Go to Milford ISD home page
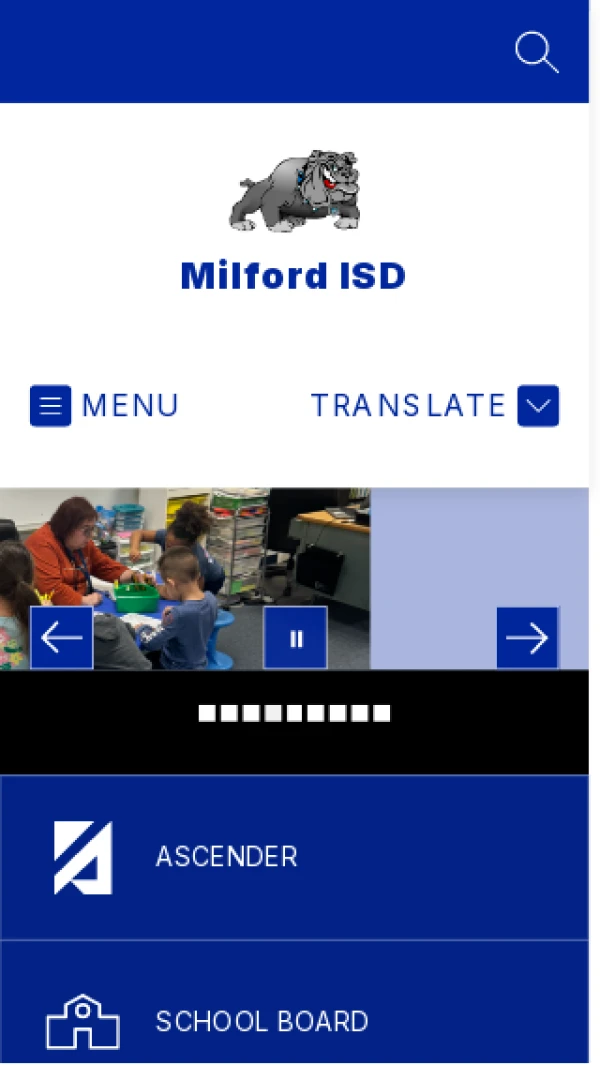Viewport: 600px width, 1065px height. tap(294, 274)
